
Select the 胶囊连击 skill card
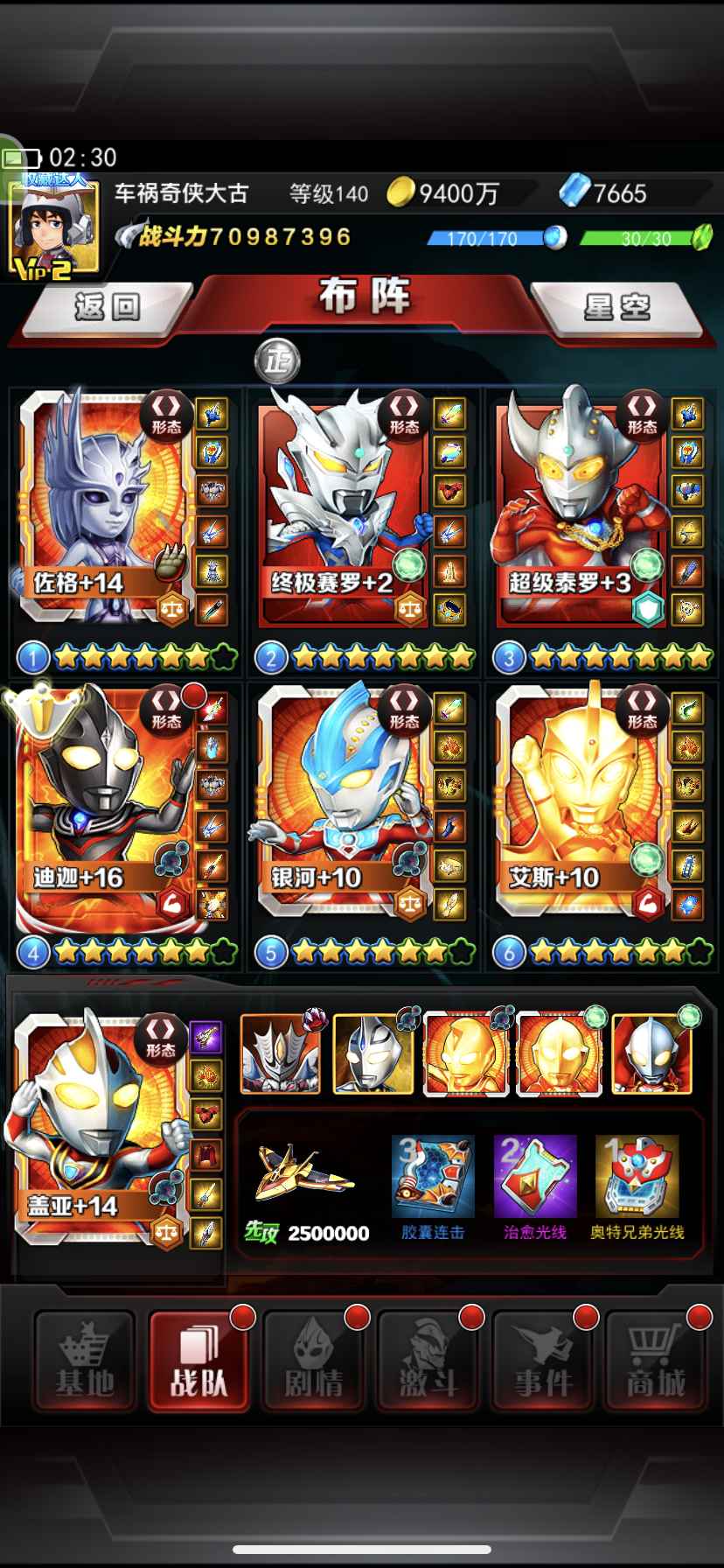click(x=433, y=1177)
